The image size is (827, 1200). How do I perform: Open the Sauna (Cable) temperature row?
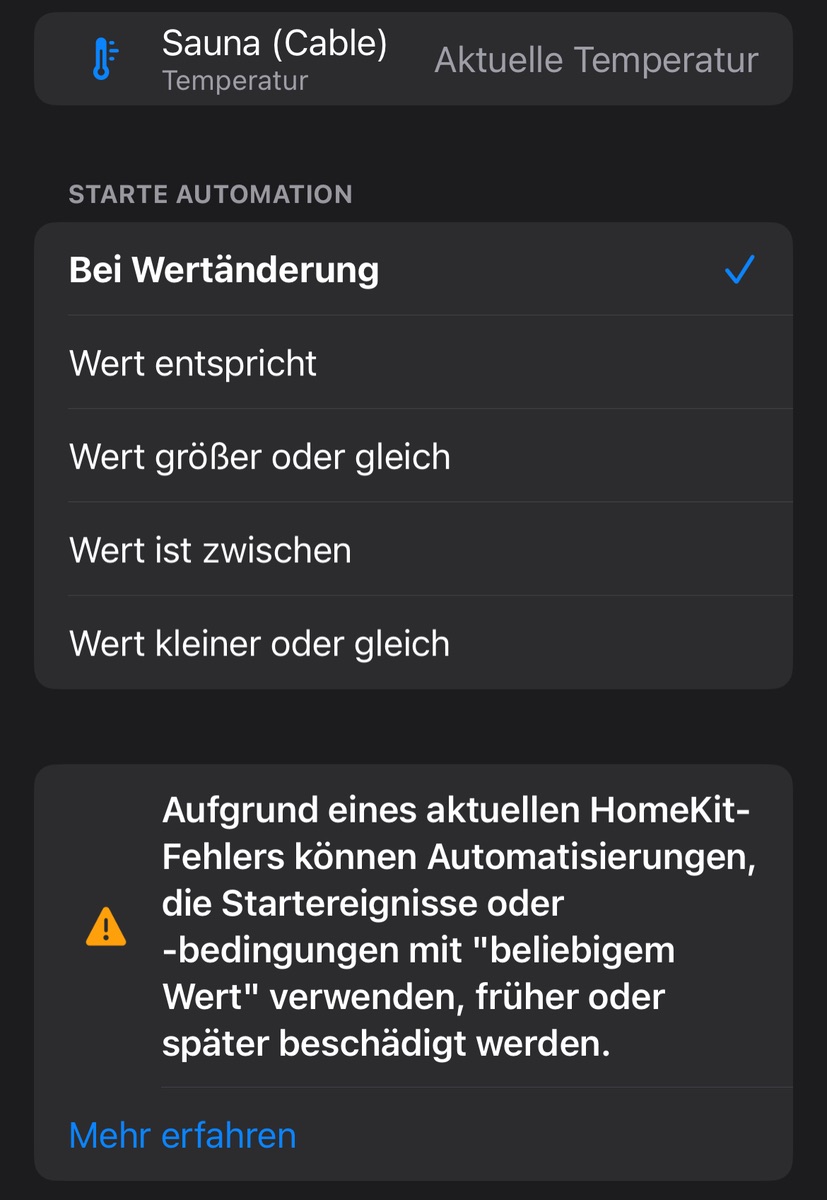(x=413, y=60)
